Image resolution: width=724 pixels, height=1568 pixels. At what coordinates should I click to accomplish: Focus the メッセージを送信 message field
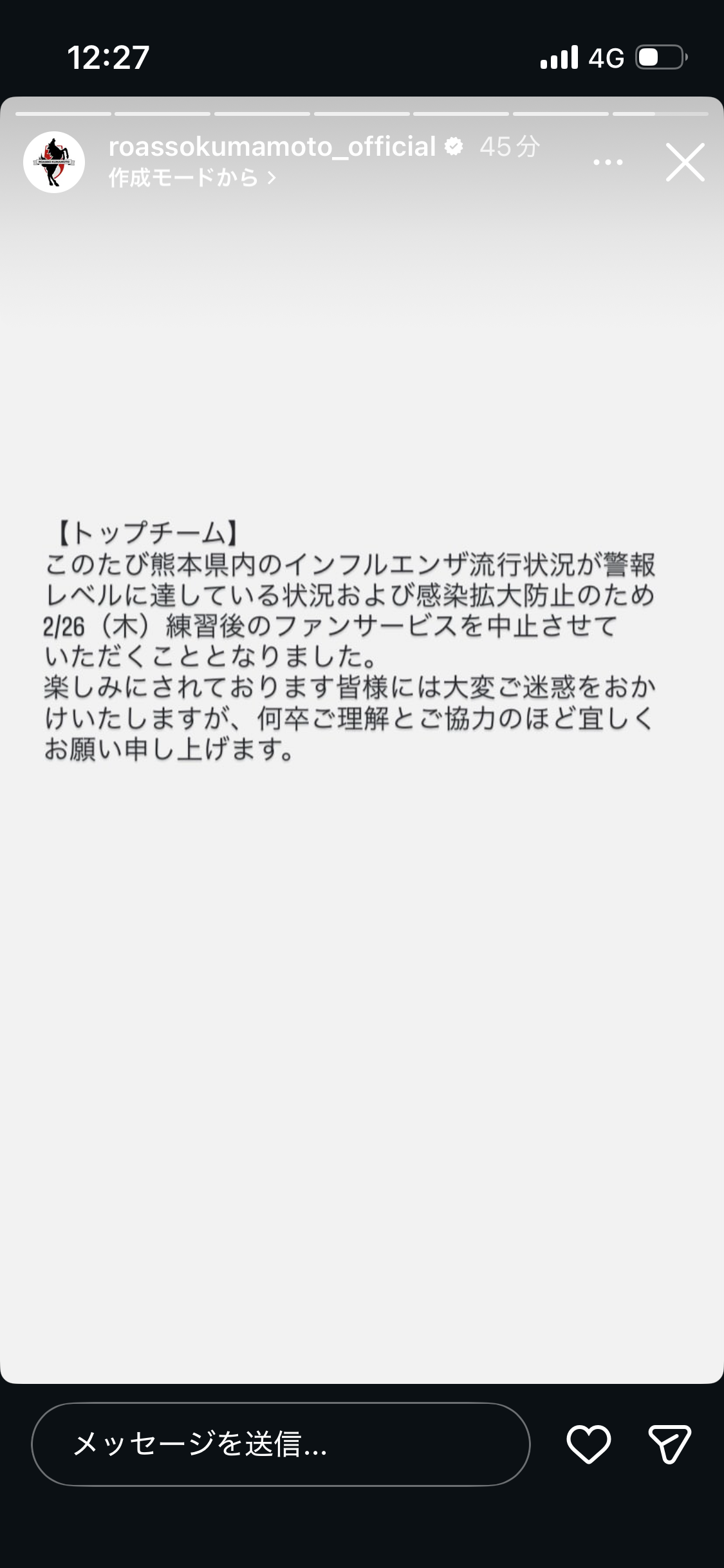point(281,1444)
